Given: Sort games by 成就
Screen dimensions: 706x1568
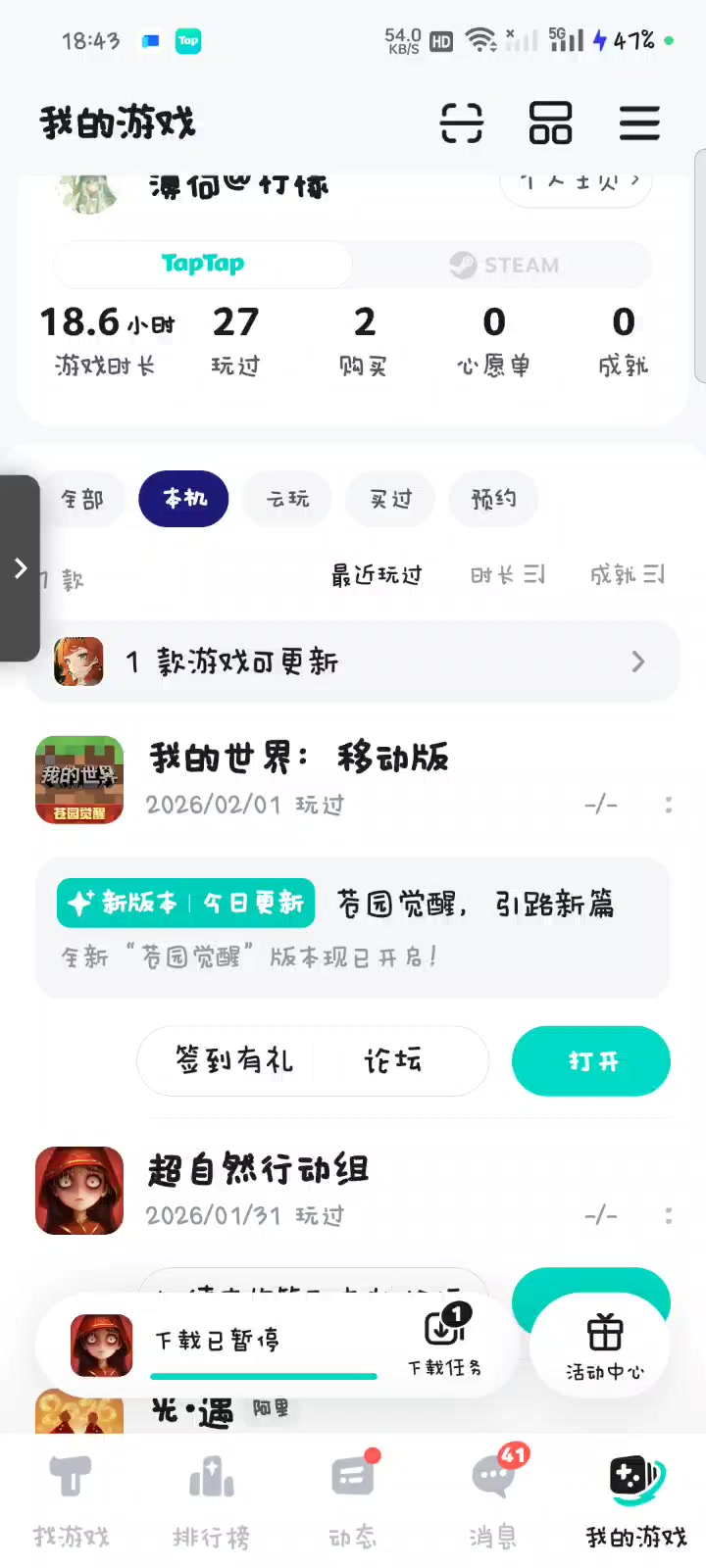Looking at the screenshot, I should tap(627, 575).
